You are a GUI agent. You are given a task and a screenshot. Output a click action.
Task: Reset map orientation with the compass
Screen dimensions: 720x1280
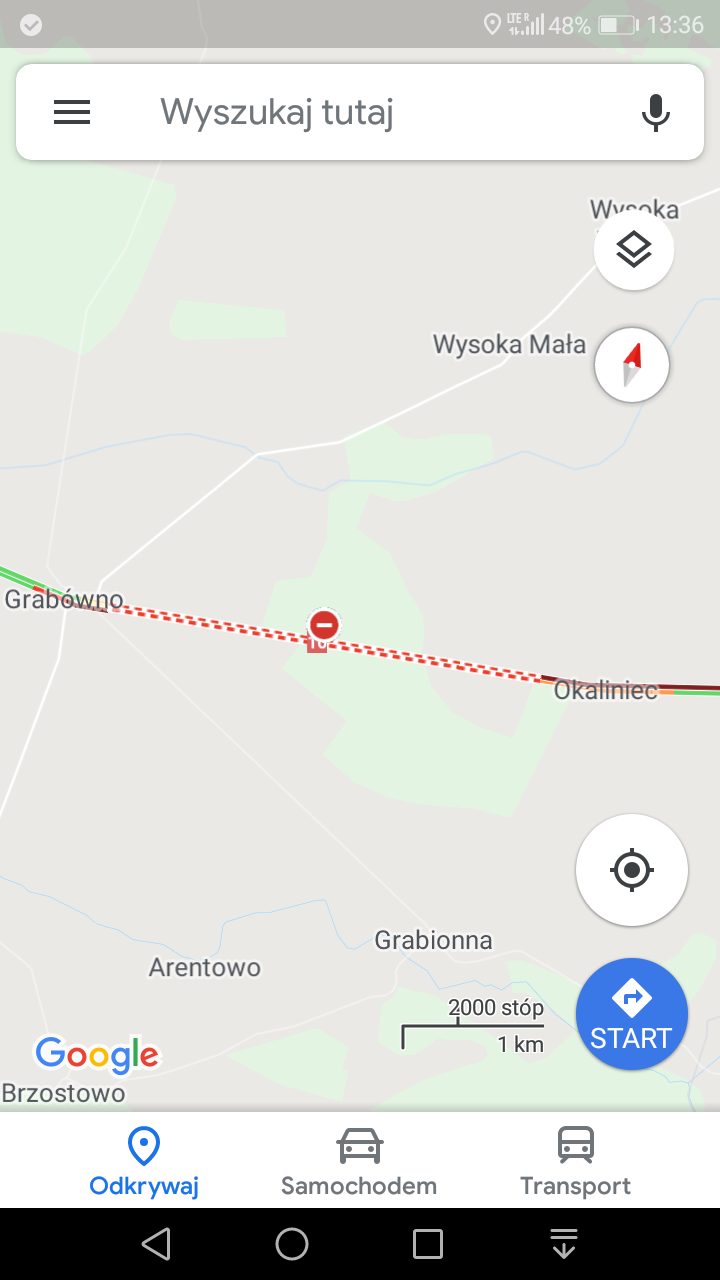pyautogui.click(x=632, y=365)
